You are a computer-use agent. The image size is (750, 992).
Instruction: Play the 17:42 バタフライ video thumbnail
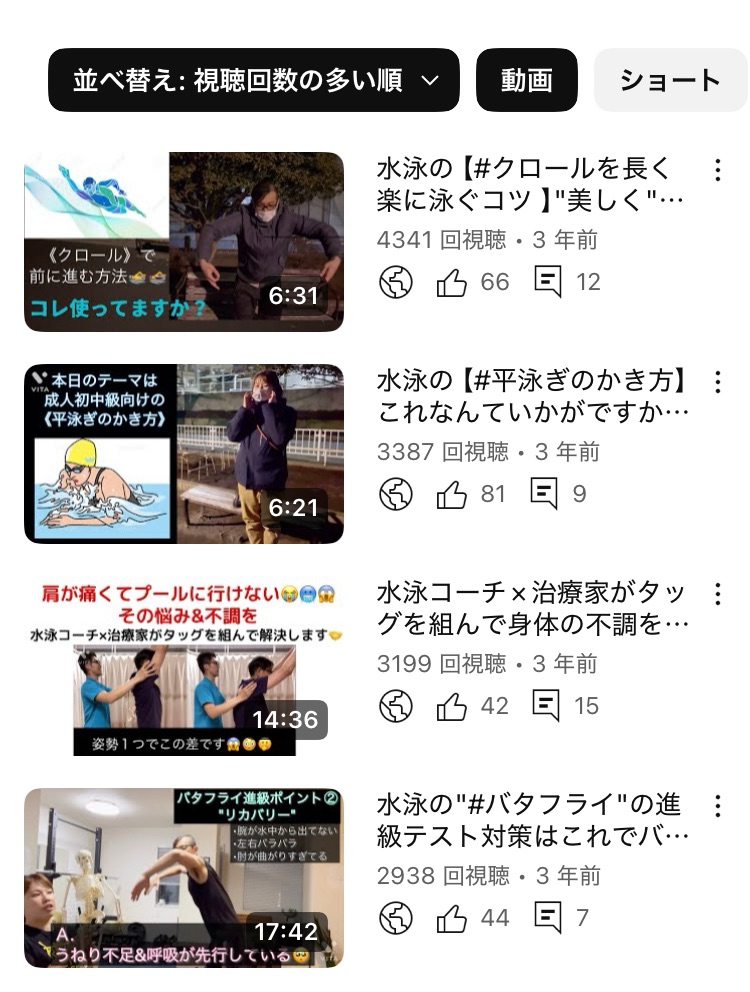tap(183, 878)
